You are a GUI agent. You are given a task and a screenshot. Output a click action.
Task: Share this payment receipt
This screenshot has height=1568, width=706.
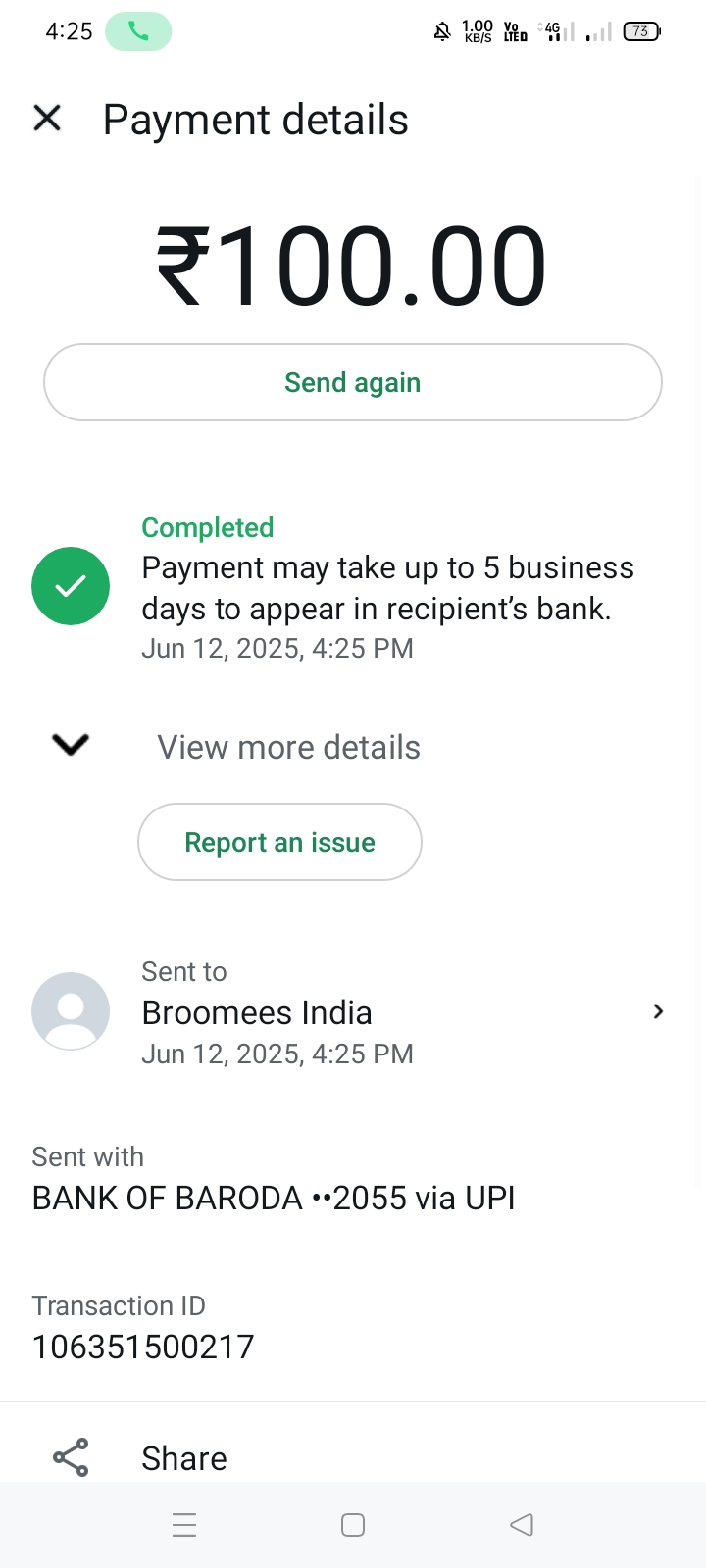tap(353, 1457)
